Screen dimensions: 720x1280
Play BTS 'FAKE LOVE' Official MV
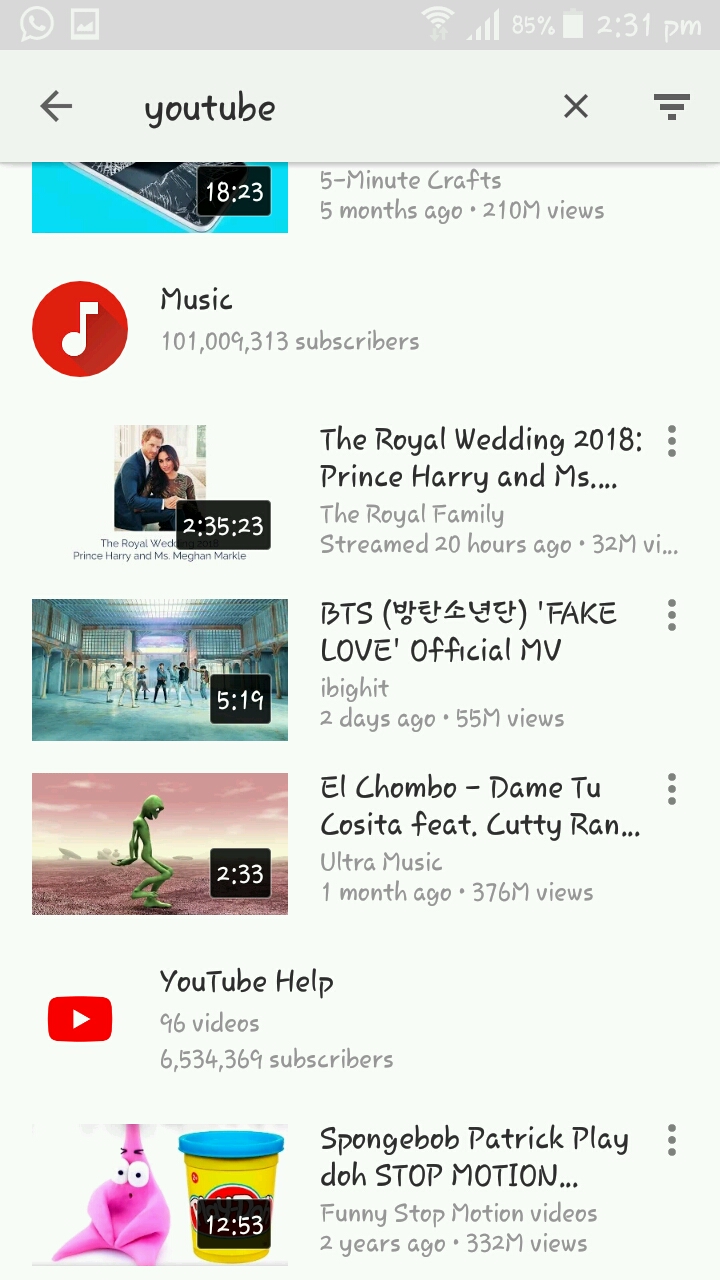coord(160,669)
